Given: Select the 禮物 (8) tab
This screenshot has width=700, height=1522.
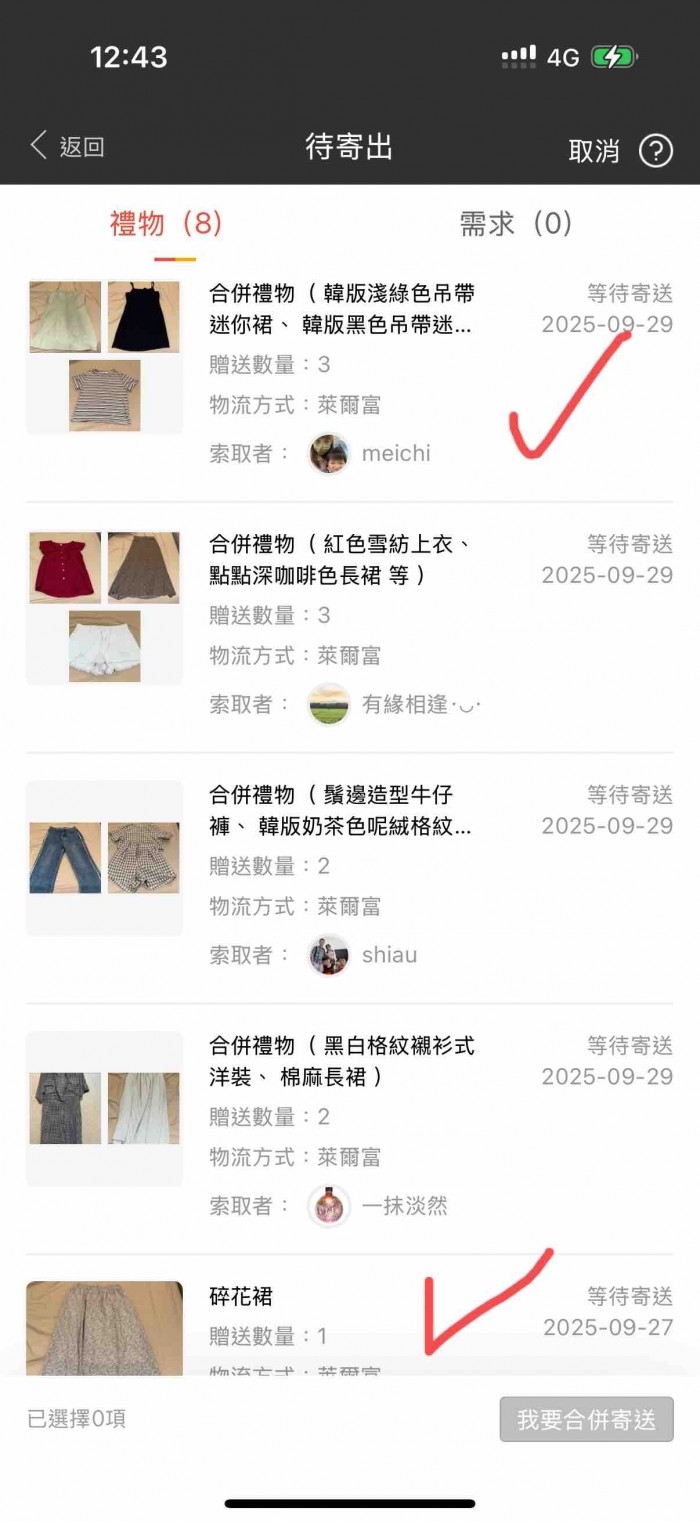Looking at the screenshot, I should pos(166,223).
